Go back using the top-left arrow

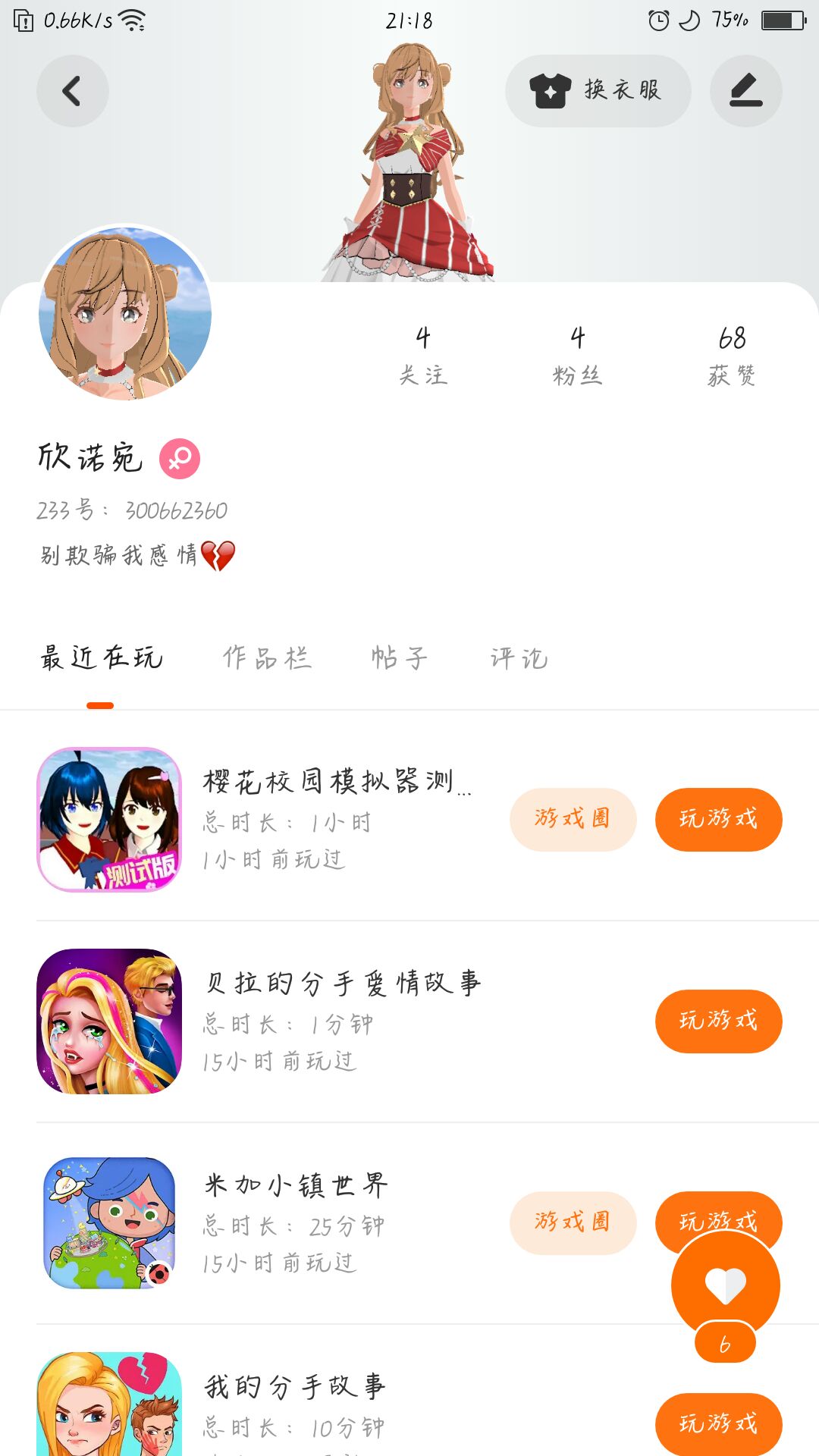[x=72, y=91]
